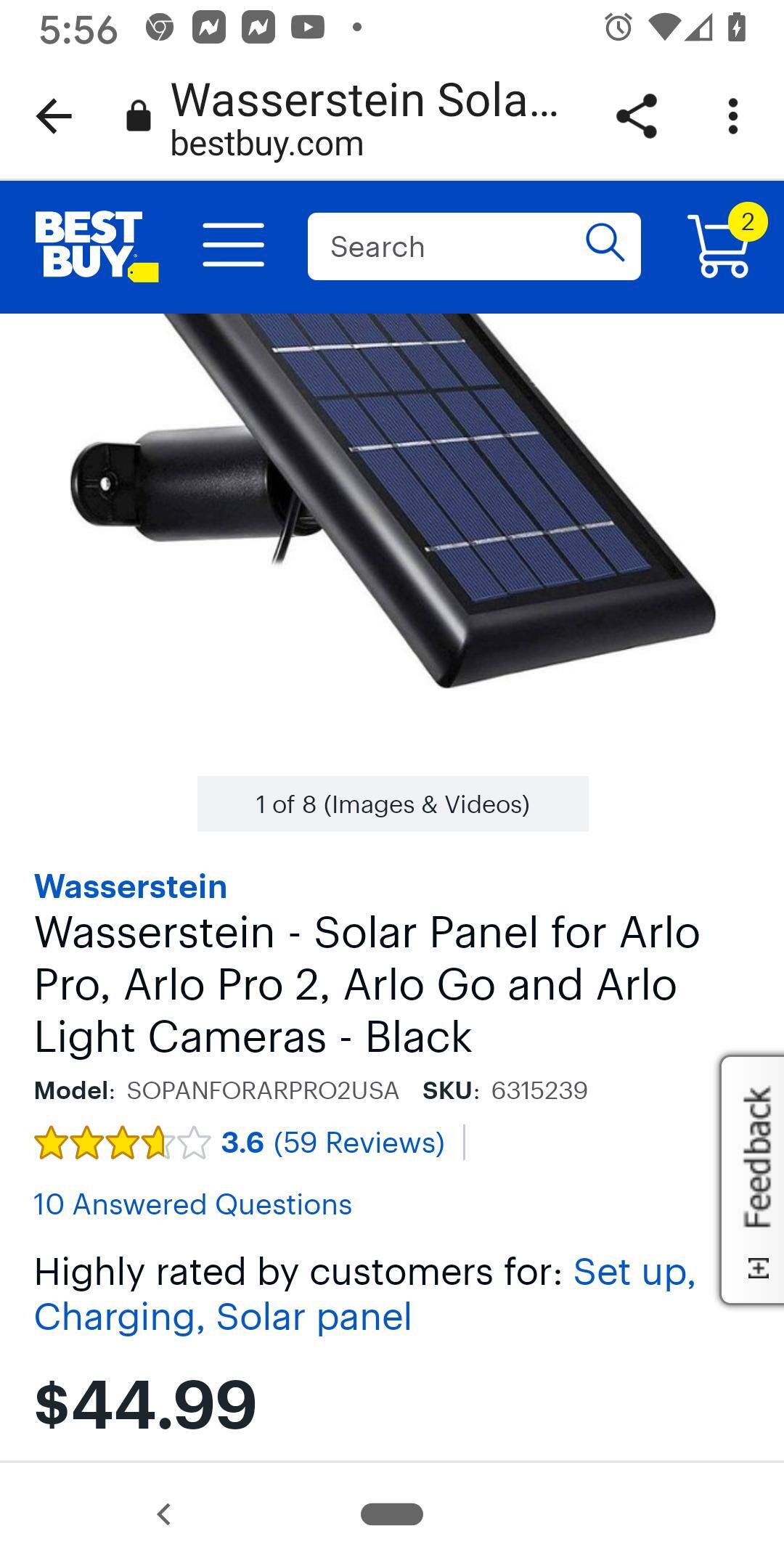This screenshot has height=1568, width=784.
Task: Share this Best Buy page
Action: tap(637, 116)
